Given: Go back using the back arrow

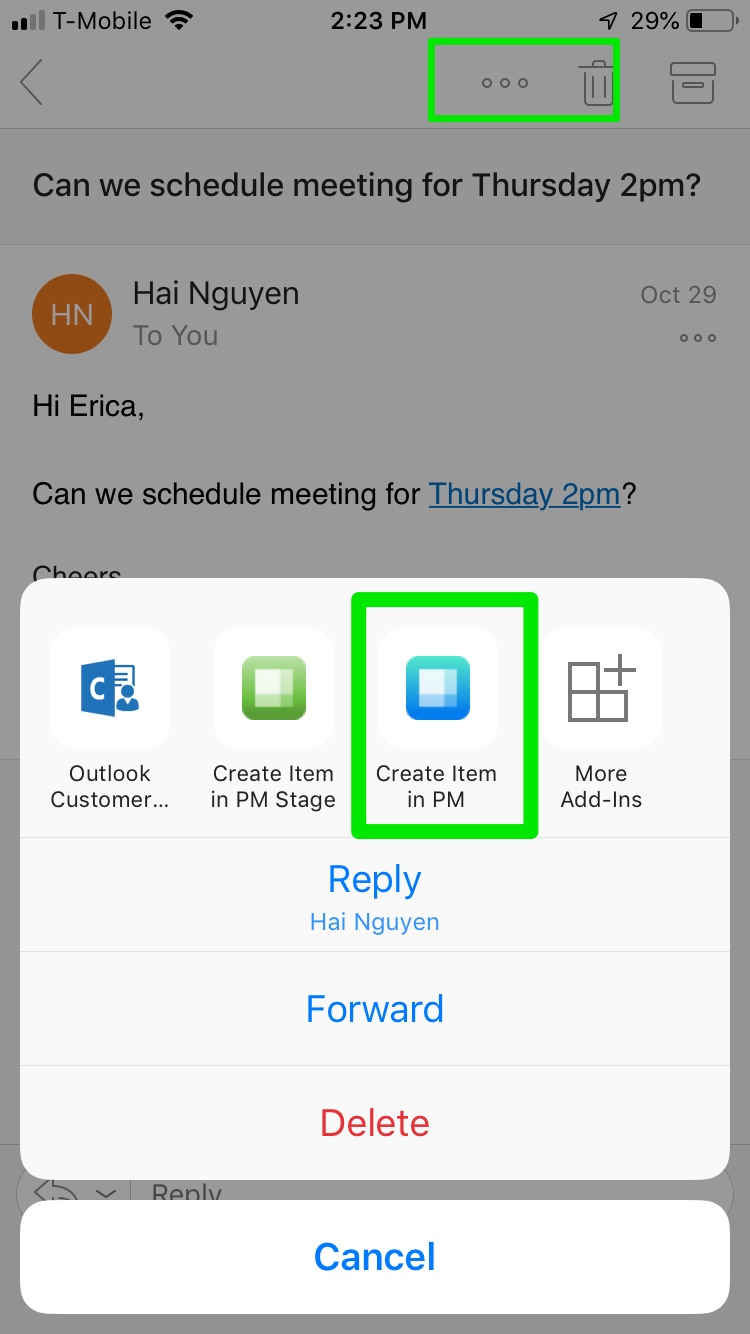Looking at the screenshot, I should (x=32, y=82).
